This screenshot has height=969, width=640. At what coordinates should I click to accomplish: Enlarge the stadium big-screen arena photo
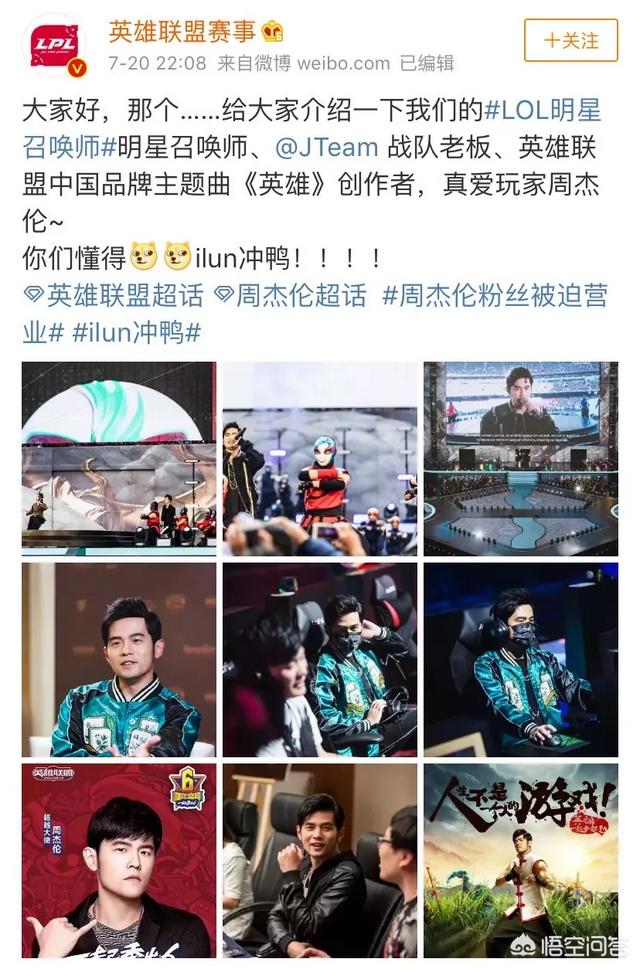pos(521,458)
